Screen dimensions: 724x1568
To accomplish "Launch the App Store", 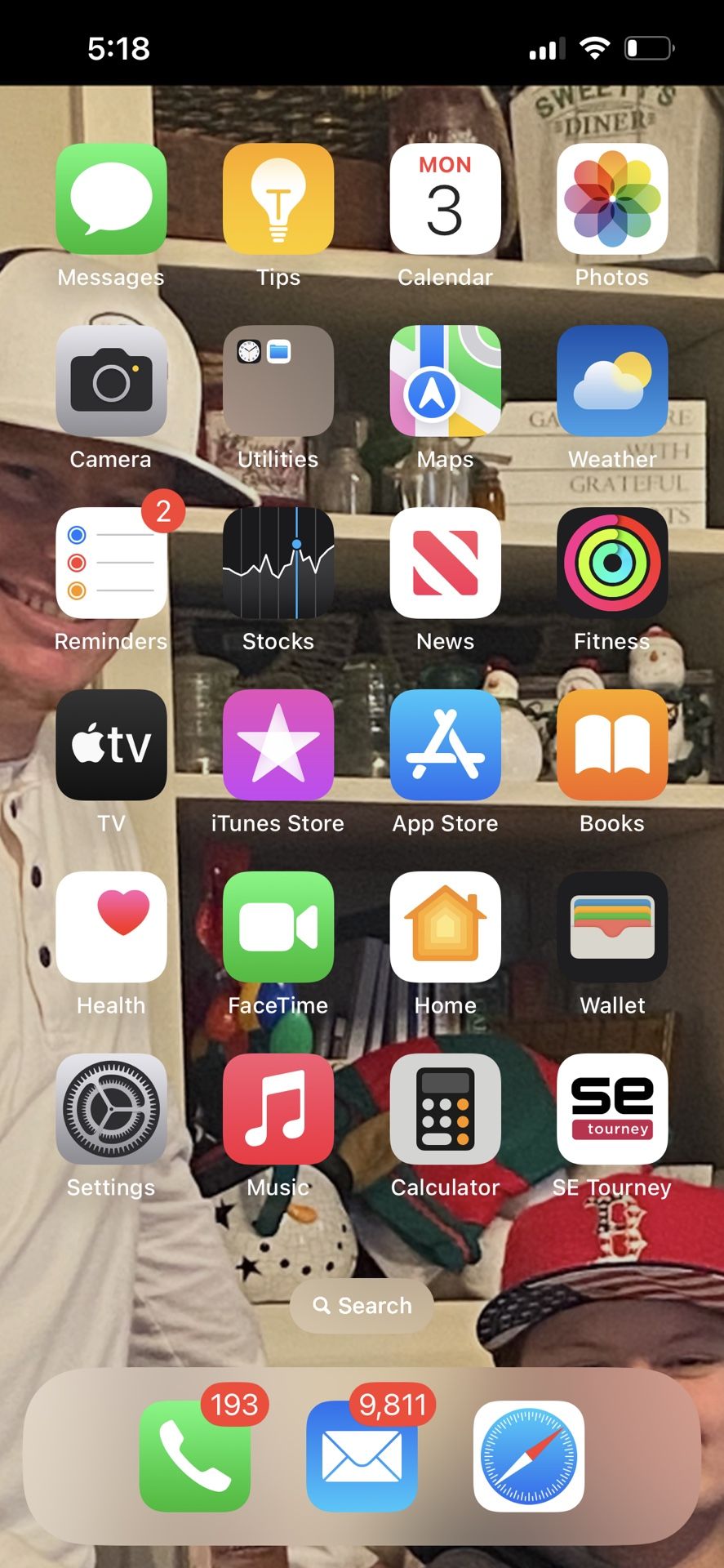I will (445, 745).
